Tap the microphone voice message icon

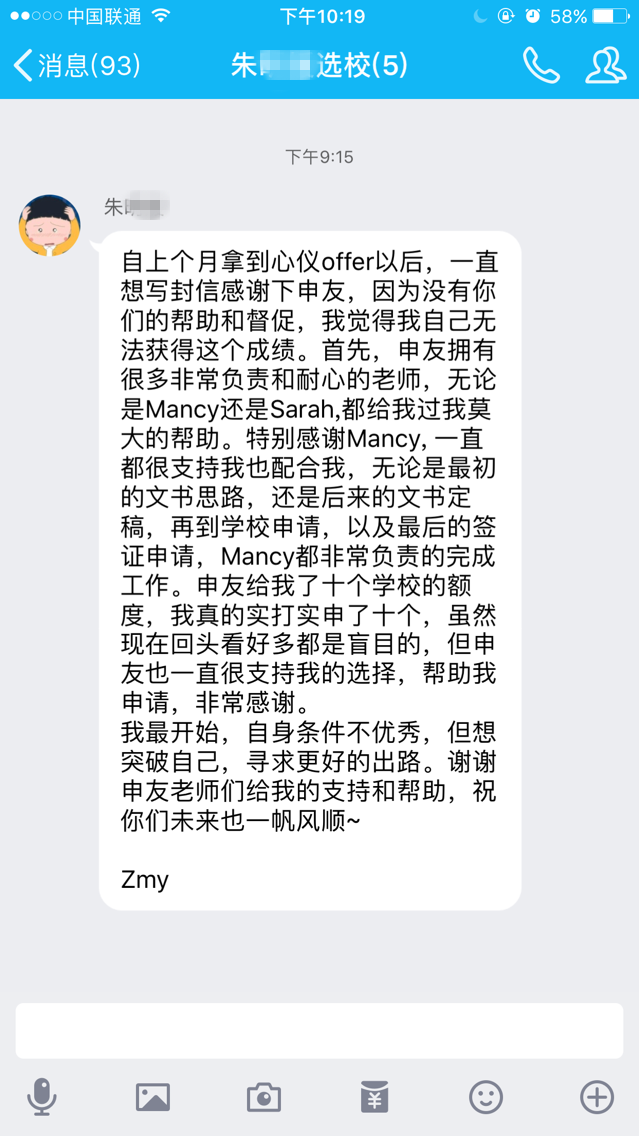click(x=41, y=1097)
